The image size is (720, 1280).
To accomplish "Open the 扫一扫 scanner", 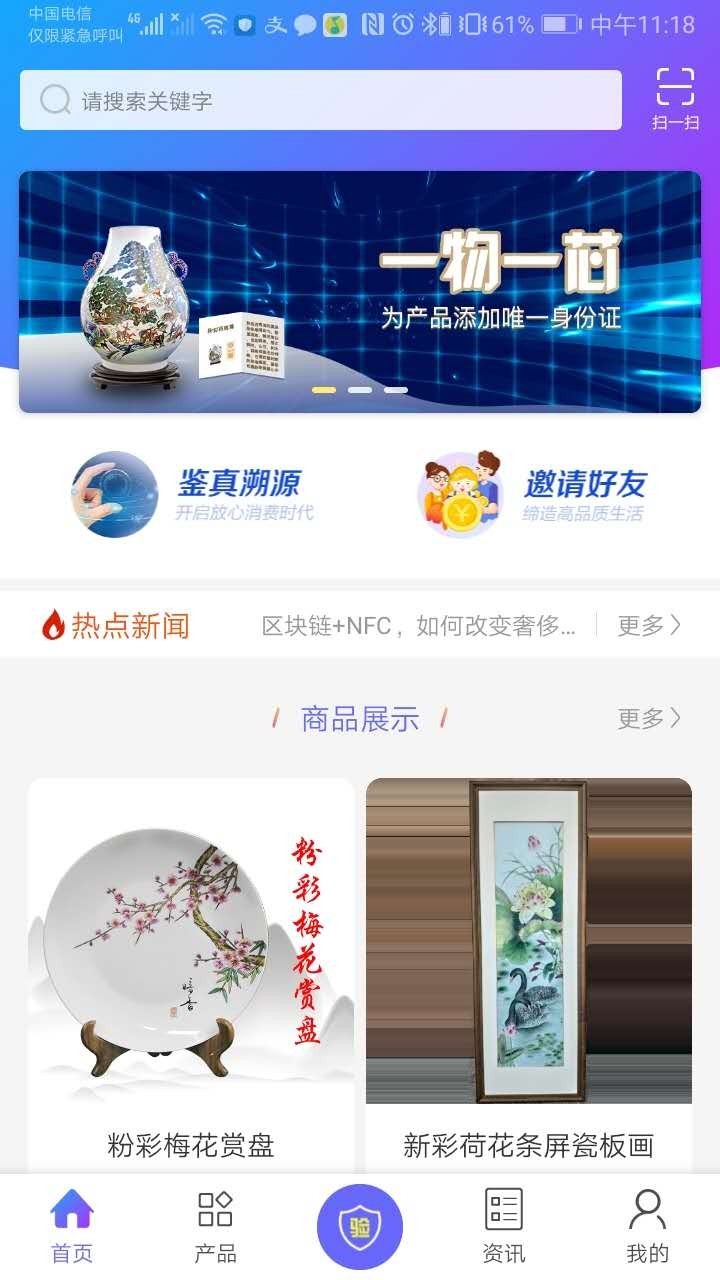I will (675, 98).
